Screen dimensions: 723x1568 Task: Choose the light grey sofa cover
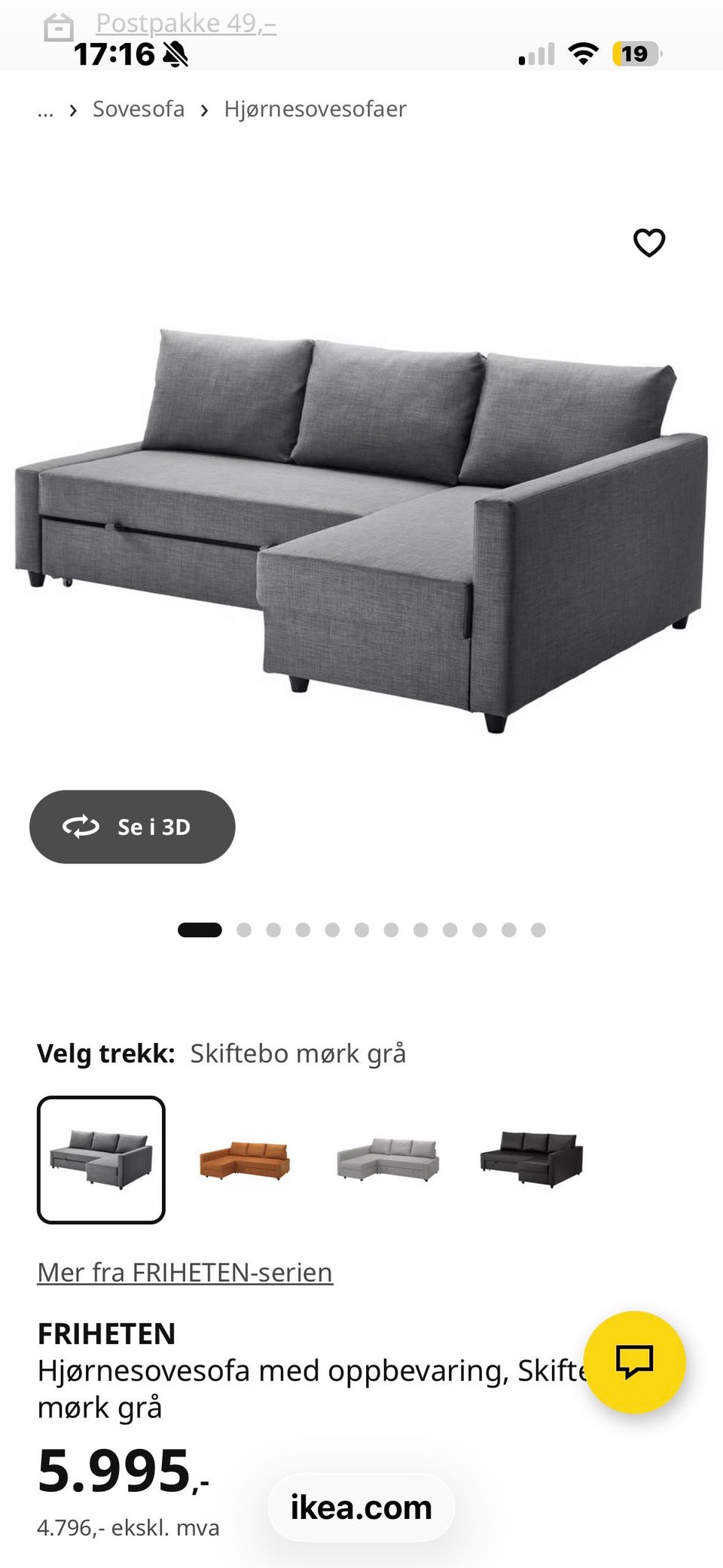point(388,1160)
